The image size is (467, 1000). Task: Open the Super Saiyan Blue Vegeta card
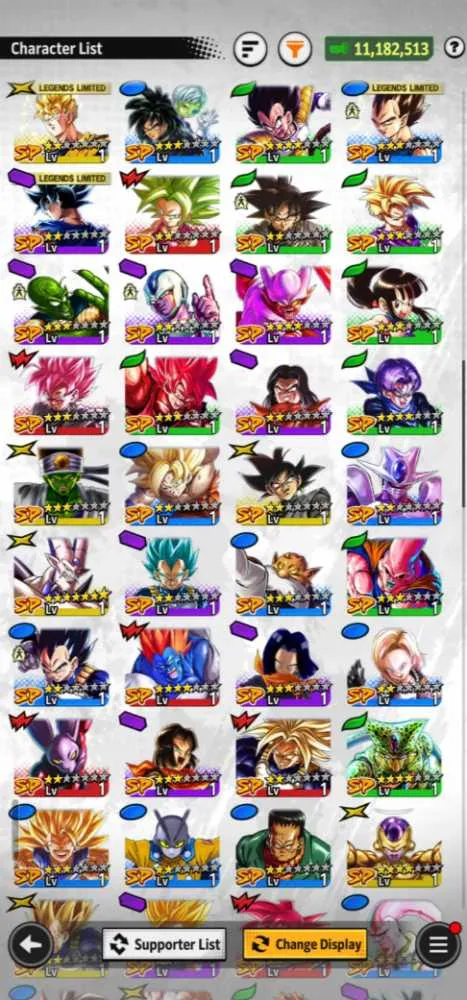pyautogui.click(x=172, y=575)
